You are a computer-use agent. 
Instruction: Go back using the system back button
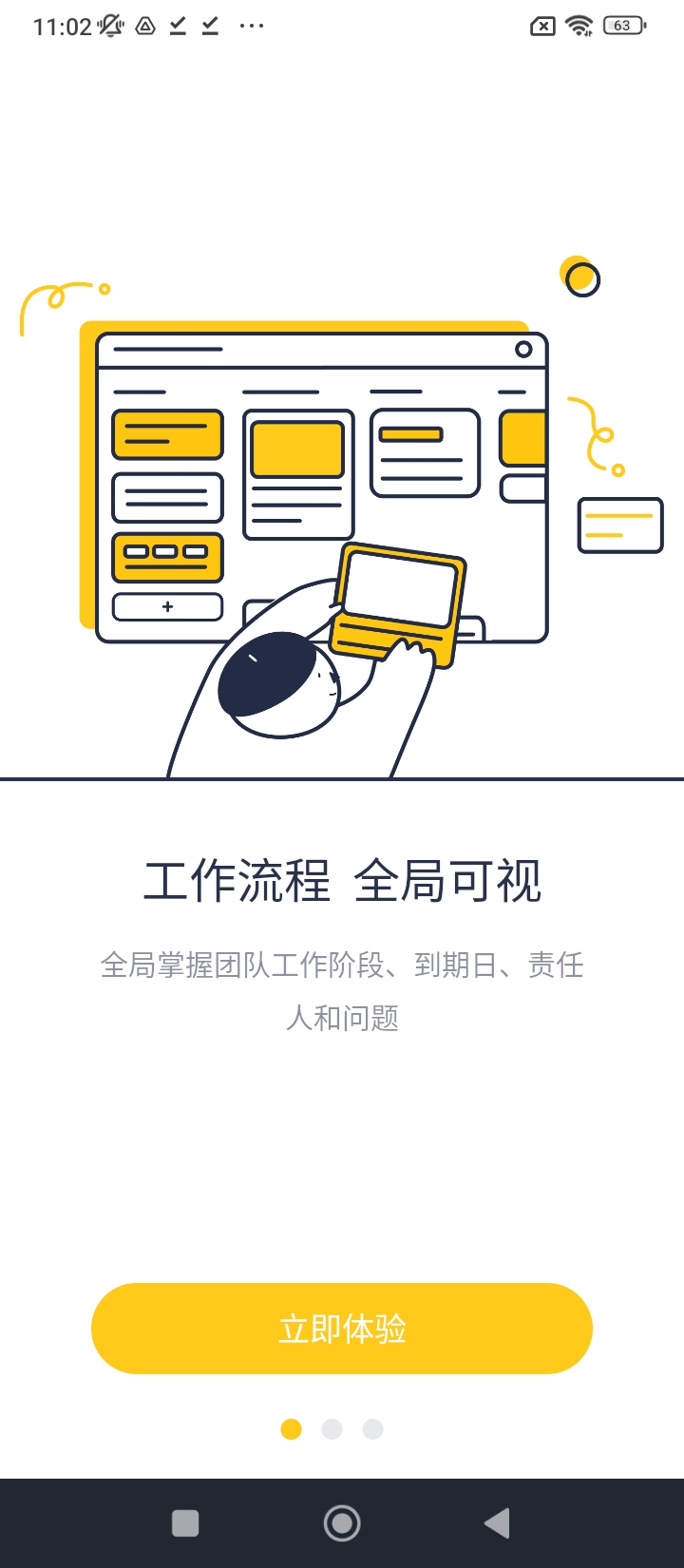tap(497, 1523)
